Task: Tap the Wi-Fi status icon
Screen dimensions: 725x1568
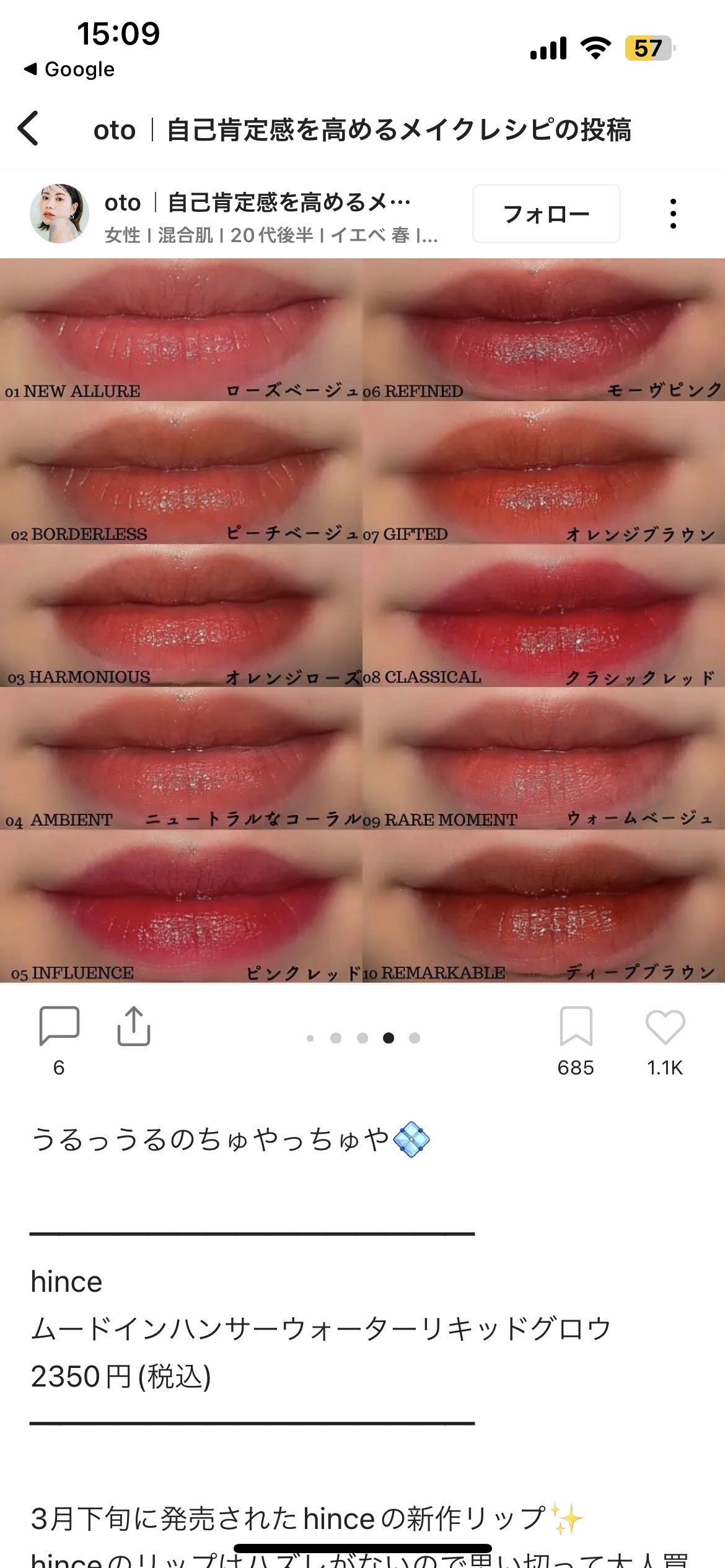Action: [x=596, y=46]
